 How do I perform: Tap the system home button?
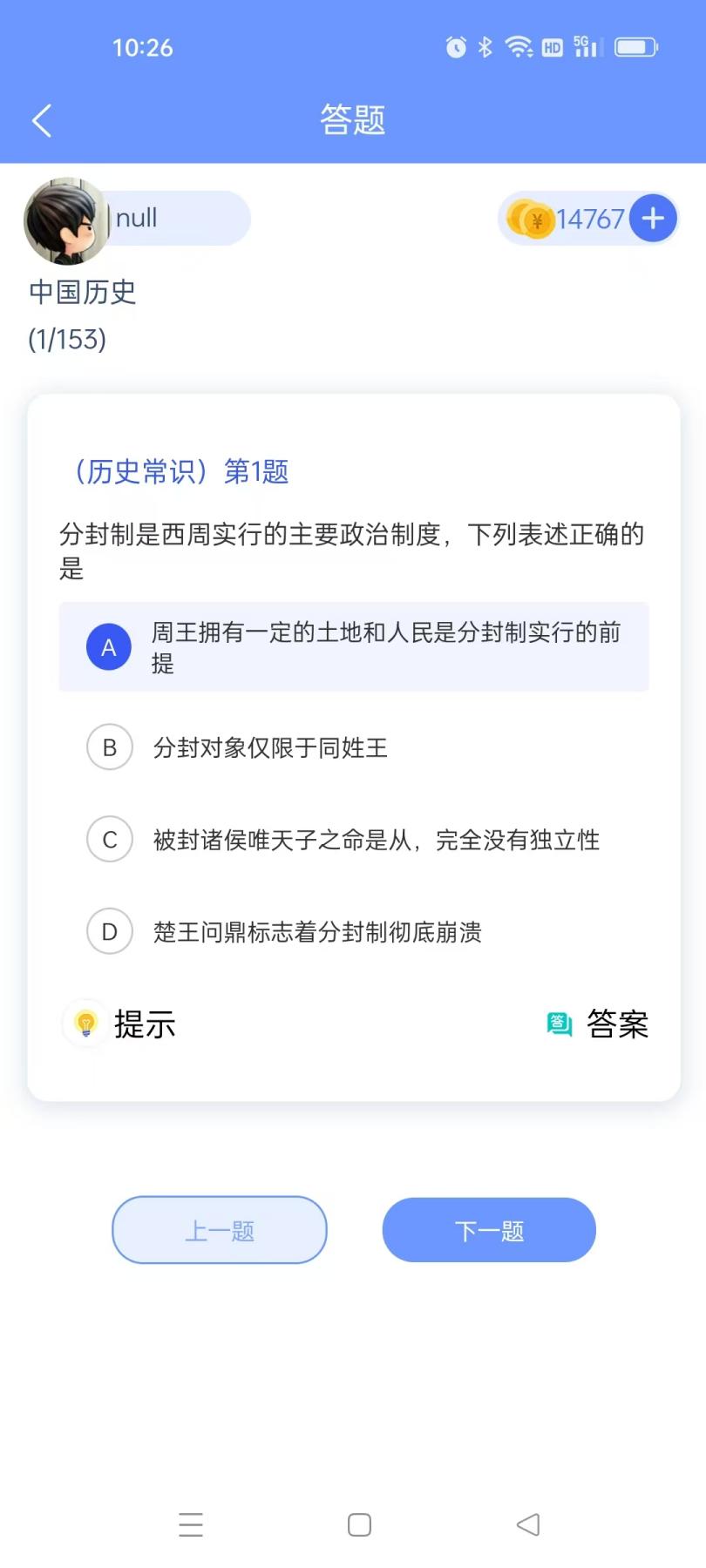pos(359,1524)
